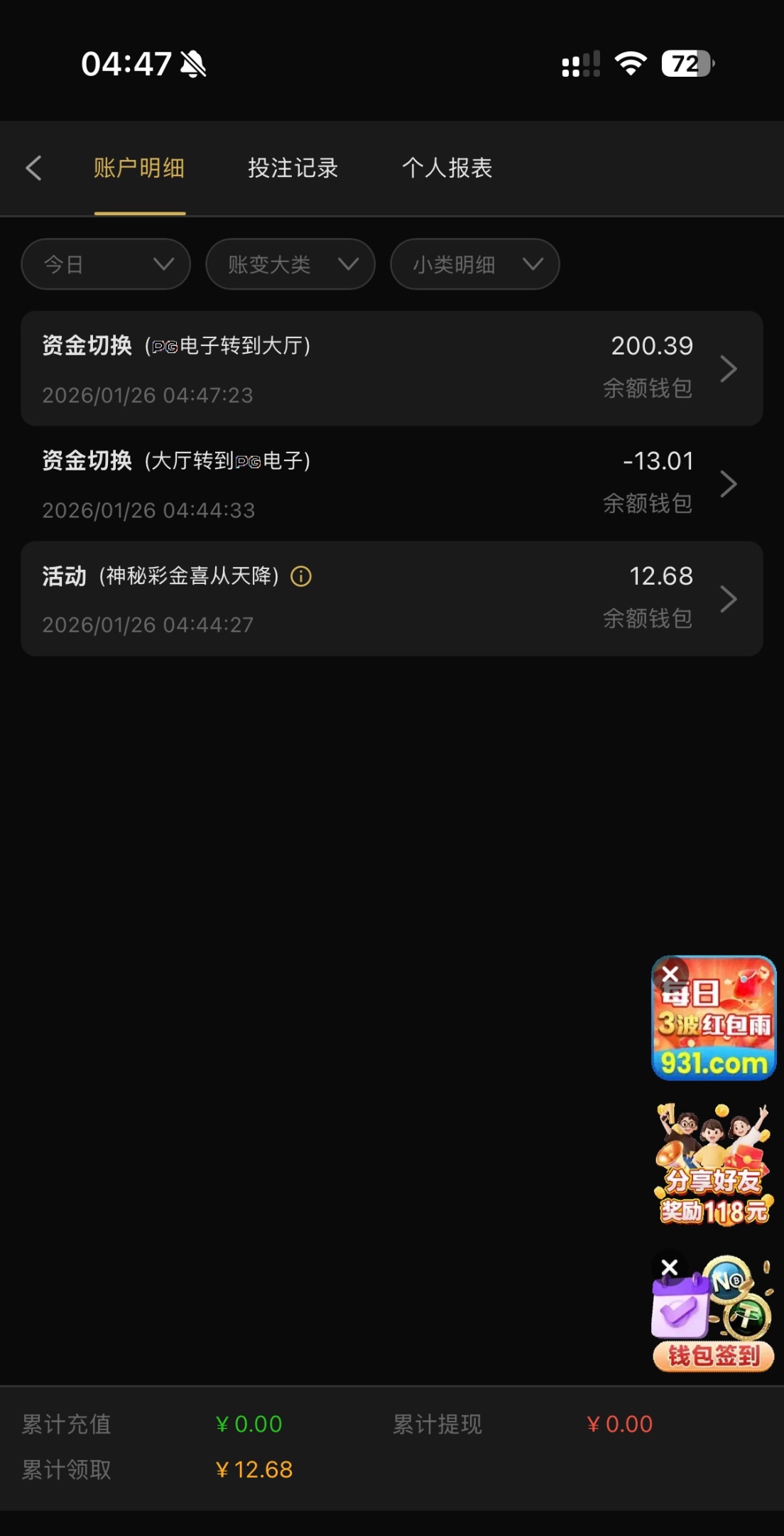
Task: Dismiss the 钱包签到 floating widget
Action: tap(669, 1267)
